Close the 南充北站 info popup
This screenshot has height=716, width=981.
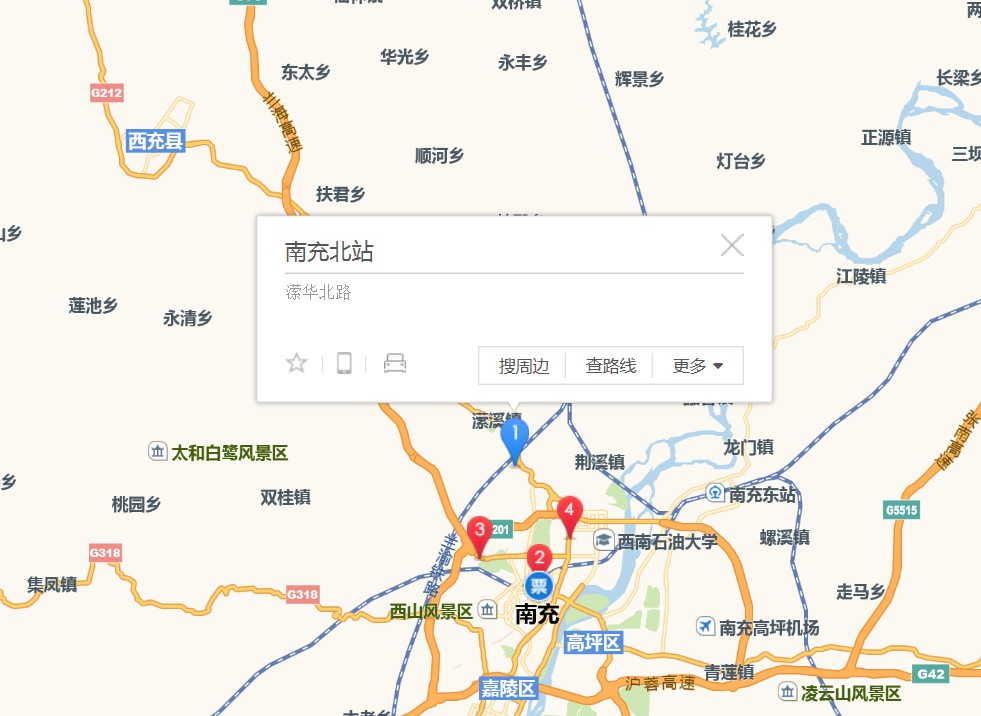coord(732,245)
